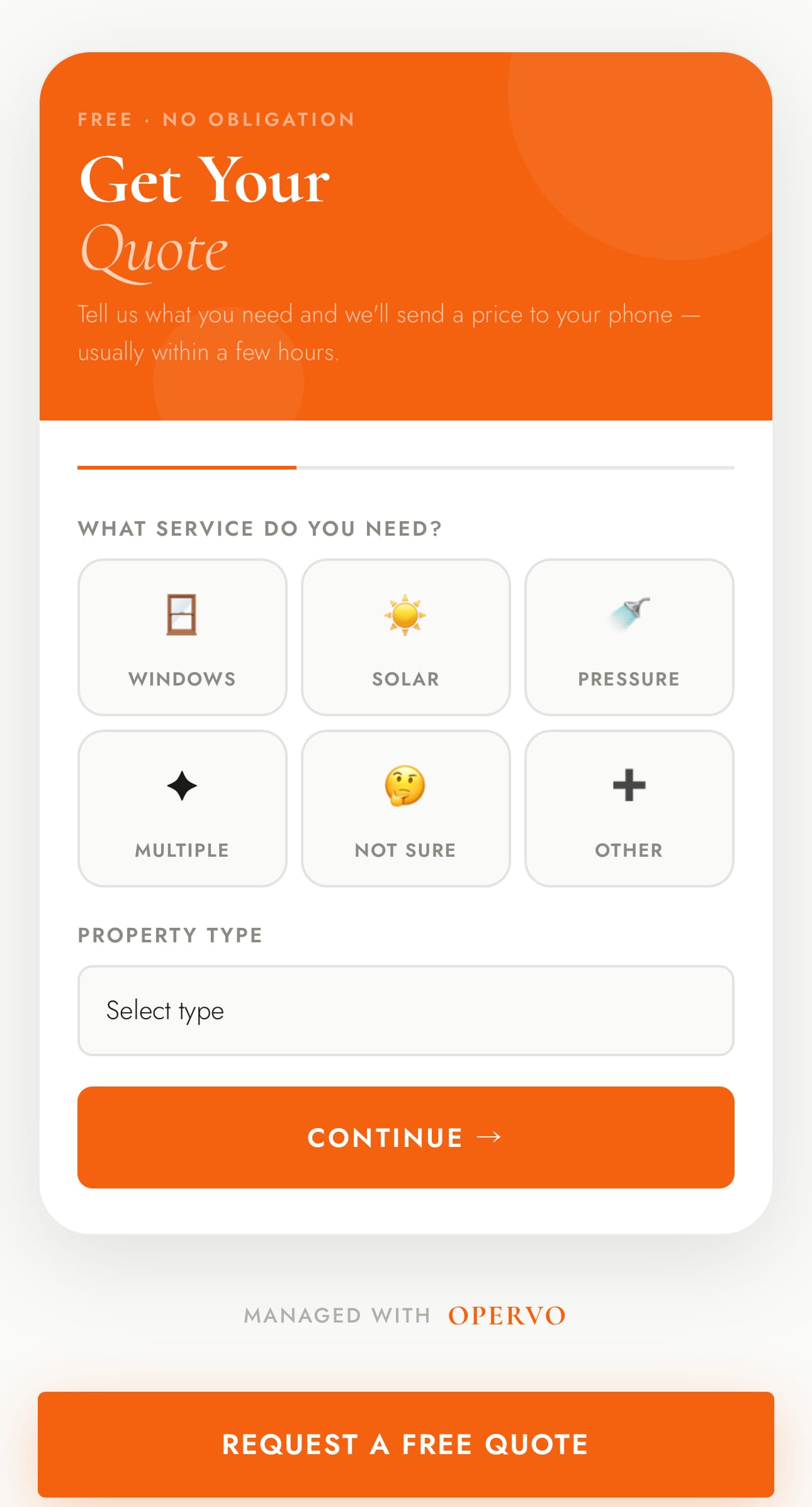812x1507 pixels.
Task: Tap the Continue button
Action: [x=406, y=1137]
